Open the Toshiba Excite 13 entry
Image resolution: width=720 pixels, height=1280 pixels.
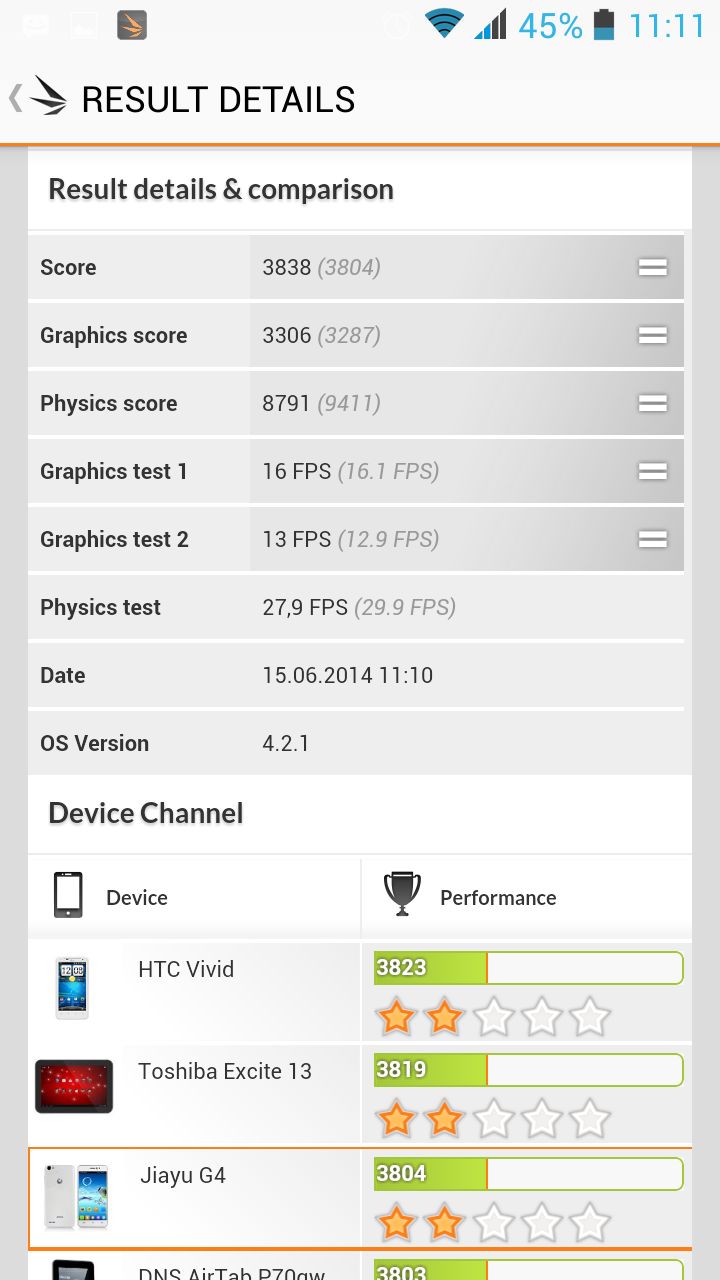click(360, 1094)
